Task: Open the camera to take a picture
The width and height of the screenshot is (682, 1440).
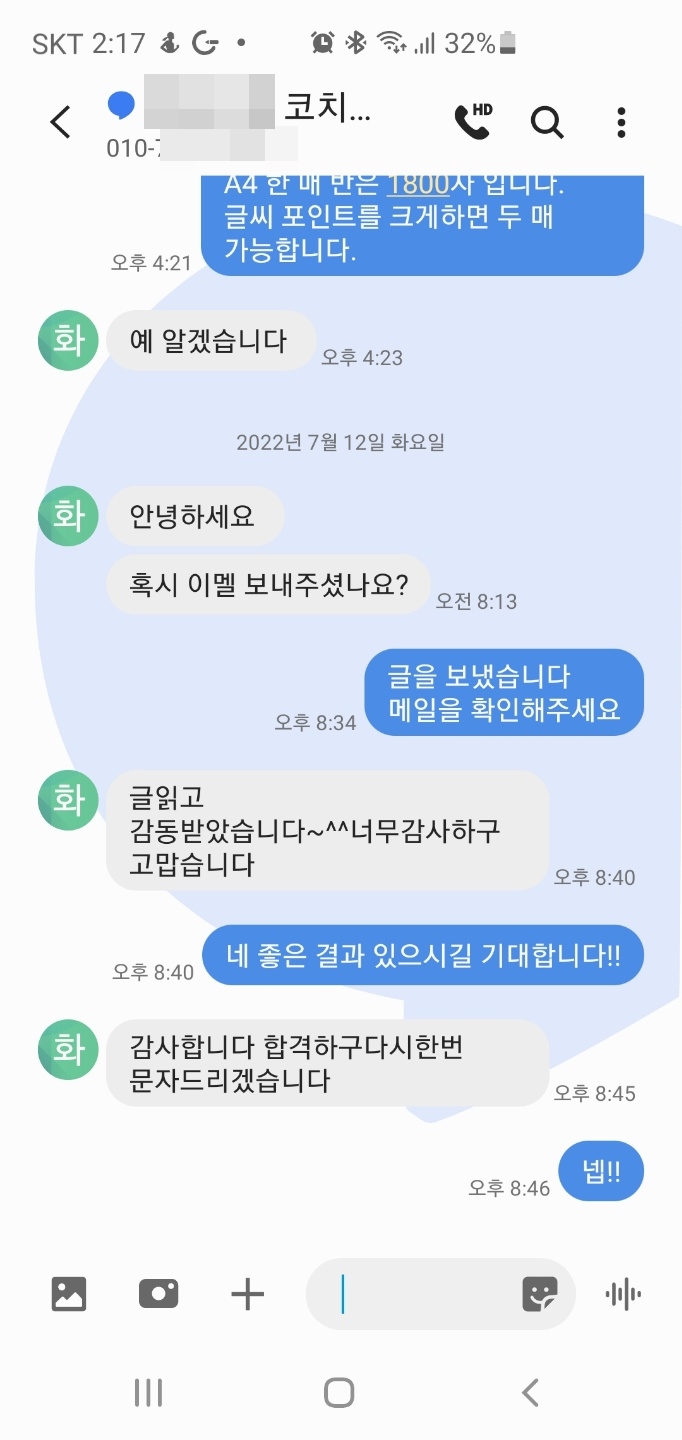Action: pos(158,1294)
